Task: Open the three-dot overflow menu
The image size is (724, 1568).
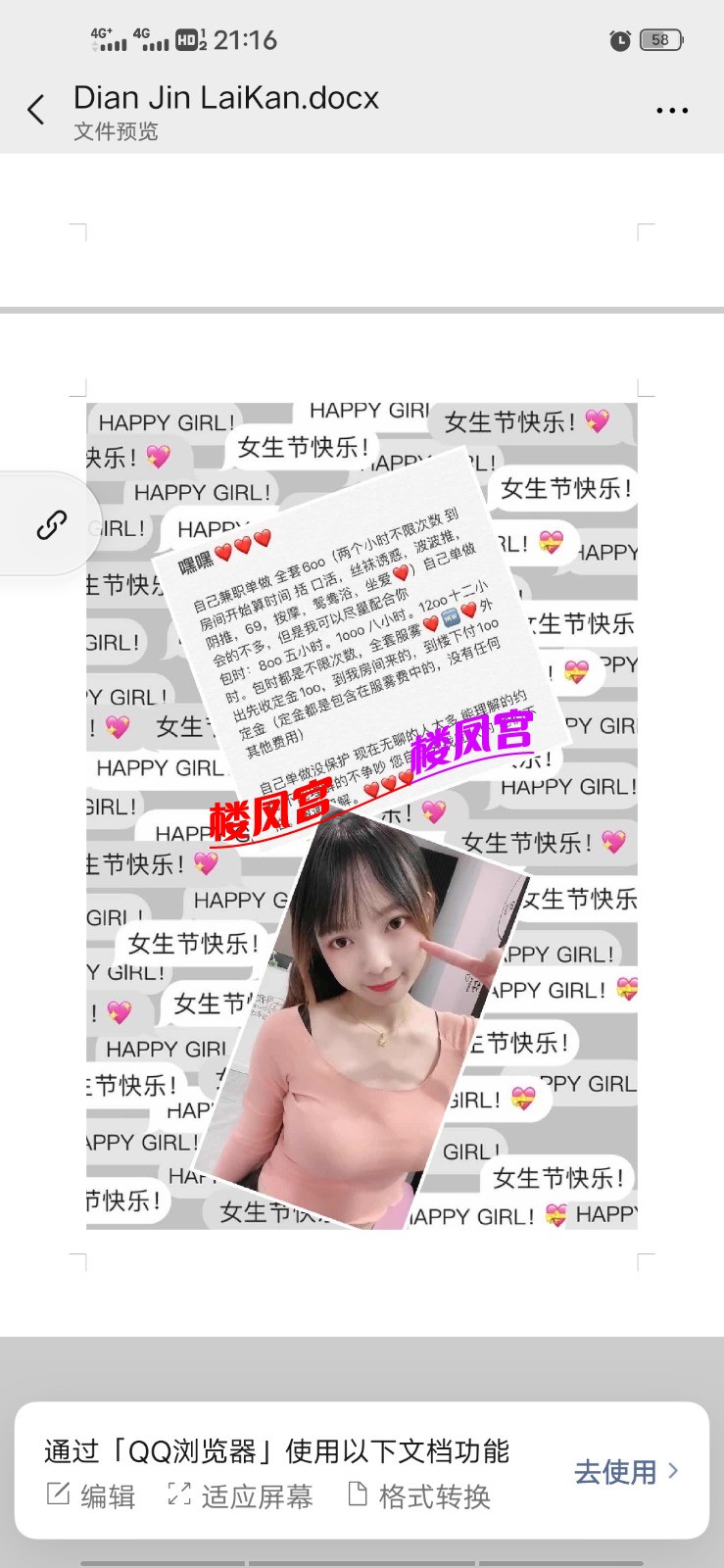Action: tap(671, 111)
